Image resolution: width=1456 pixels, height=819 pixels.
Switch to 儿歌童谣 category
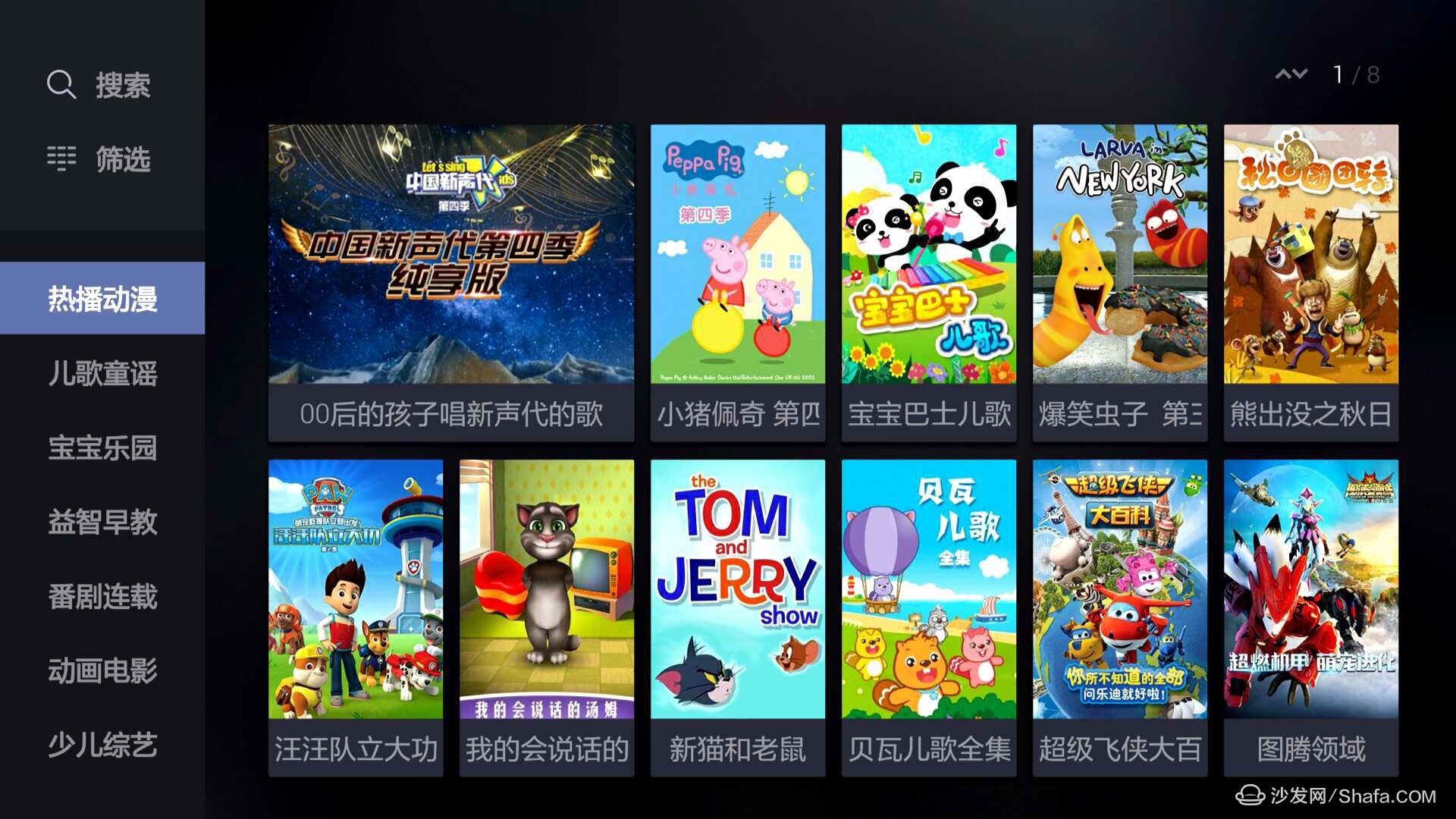tap(102, 373)
